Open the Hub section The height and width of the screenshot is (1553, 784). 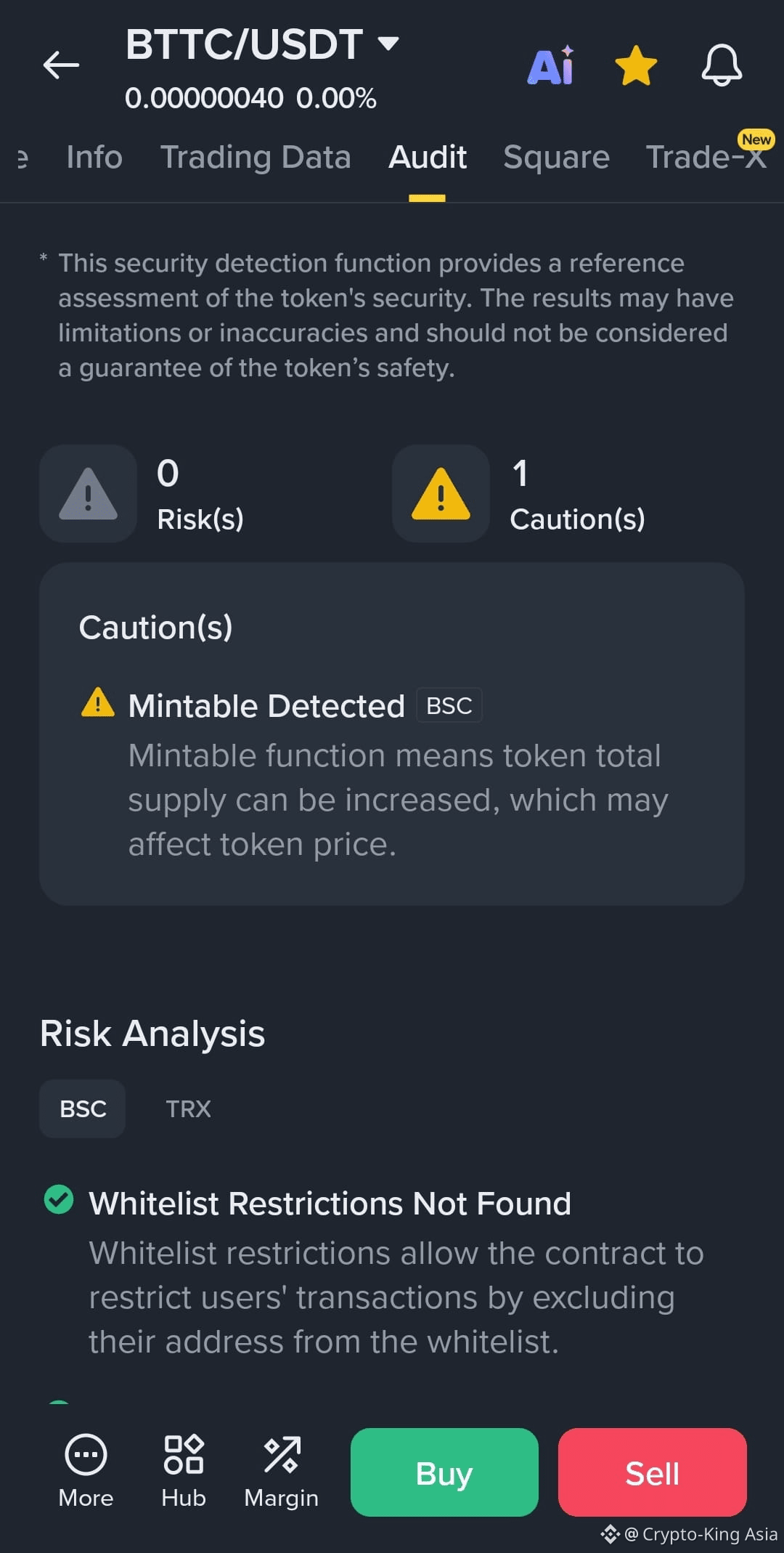(184, 1472)
